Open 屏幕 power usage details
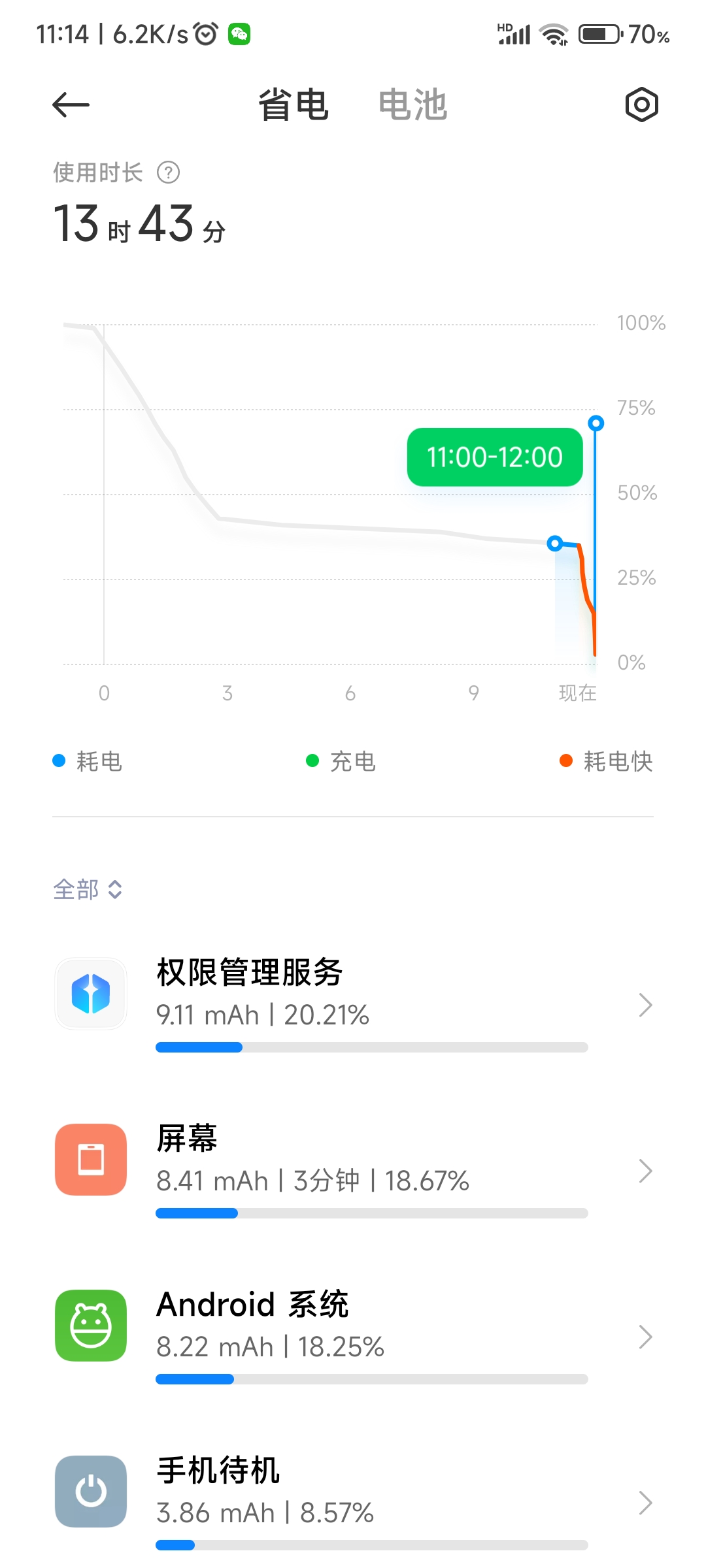Viewport: 706px width, 1568px height. click(353, 1170)
